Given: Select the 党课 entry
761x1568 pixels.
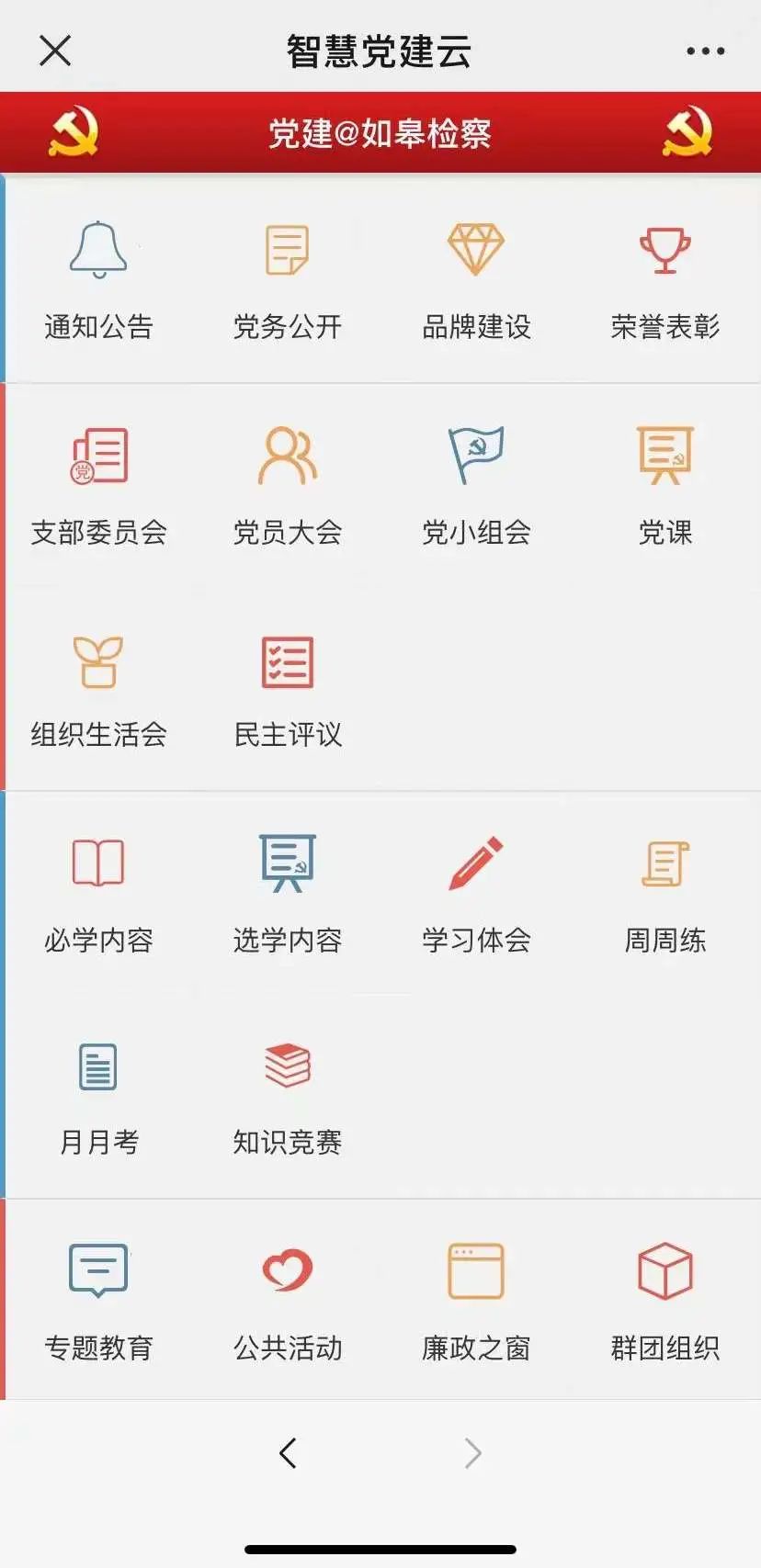Looking at the screenshot, I should pos(665,486).
